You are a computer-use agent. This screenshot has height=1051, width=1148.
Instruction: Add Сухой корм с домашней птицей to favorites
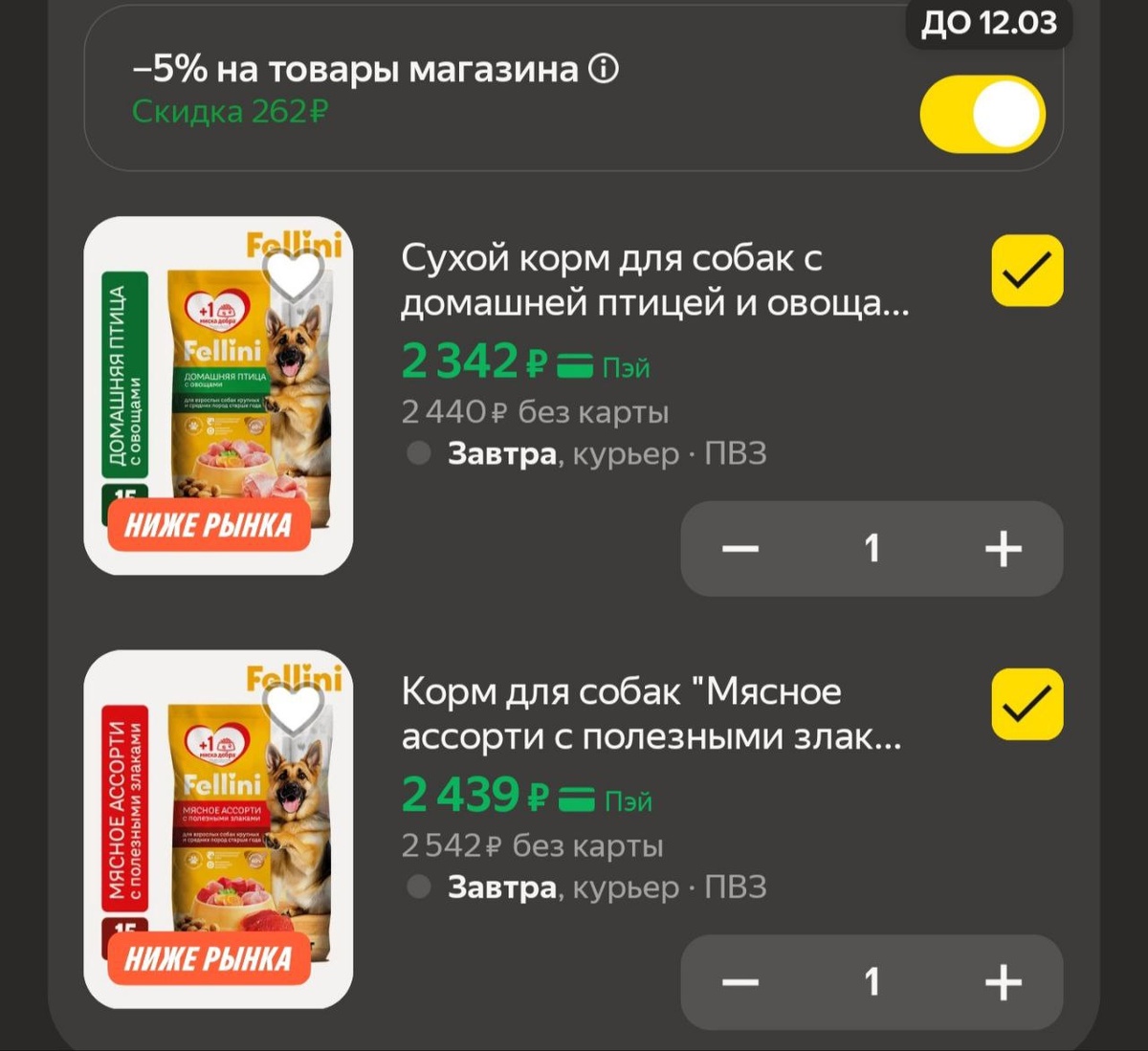pos(294,275)
